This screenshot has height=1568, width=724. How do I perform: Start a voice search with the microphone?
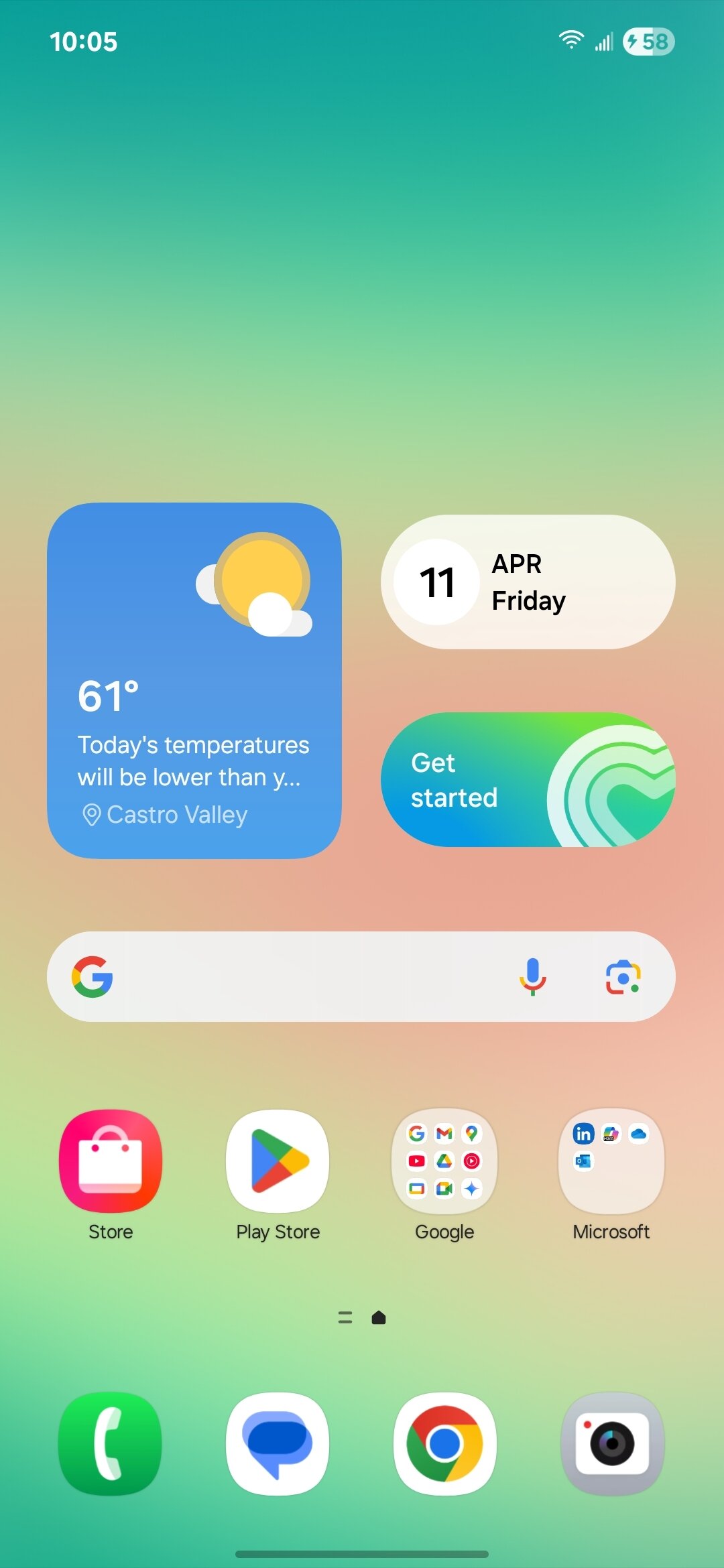tap(532, 976)
